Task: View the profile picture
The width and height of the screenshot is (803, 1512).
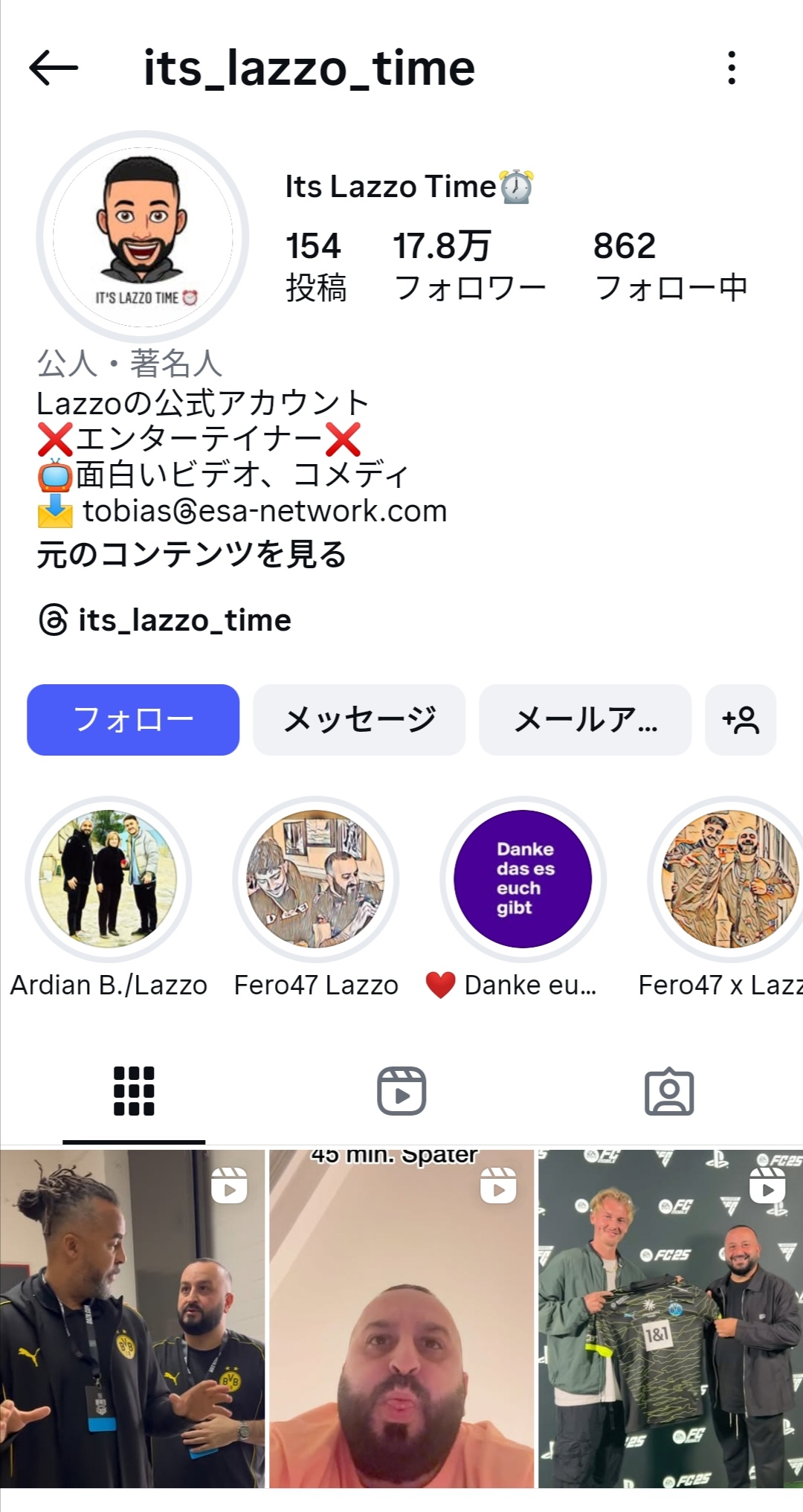Action: pos(143,237)
